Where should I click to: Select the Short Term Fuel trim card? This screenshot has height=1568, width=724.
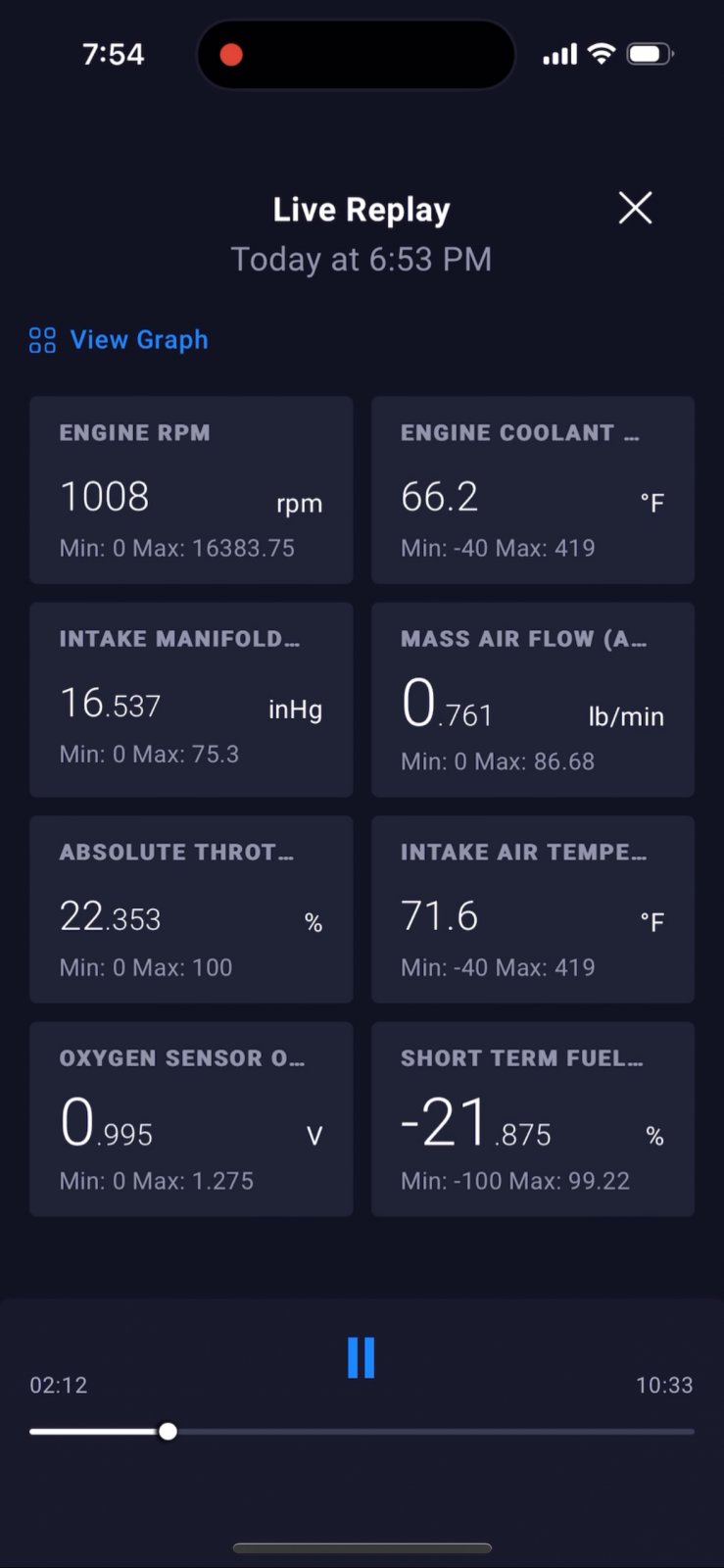pos(533,1119)
